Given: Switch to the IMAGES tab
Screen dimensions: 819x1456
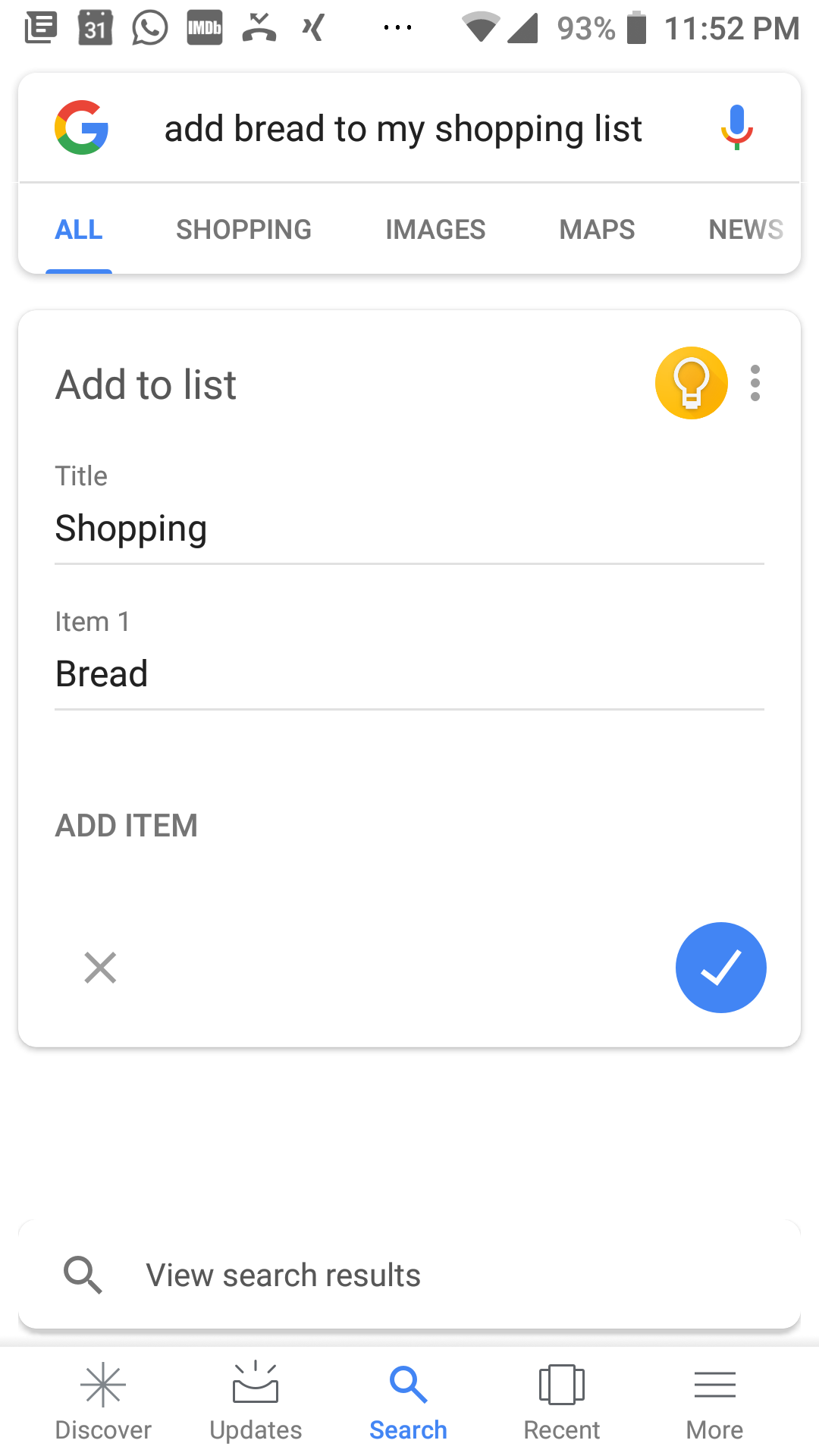Looking at the screenshot, I should [435, 229].
